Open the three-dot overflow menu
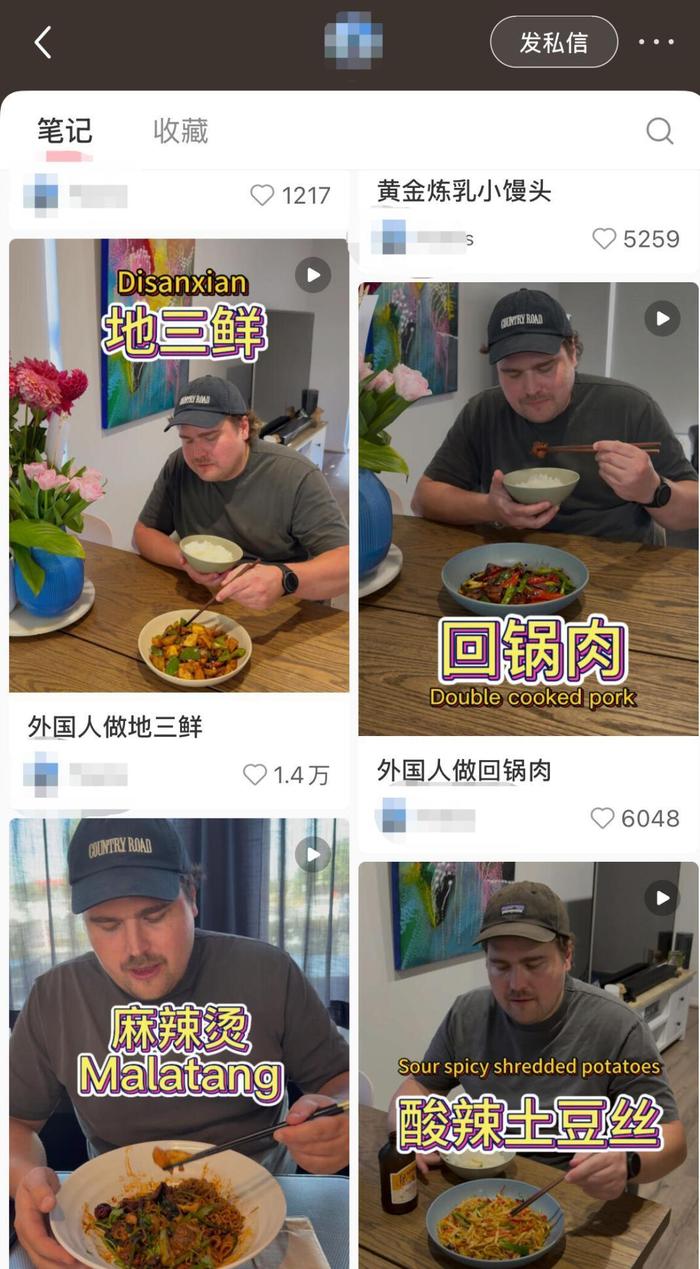The height and width of the screenshot is (1269, 700). tap(656, 43)
